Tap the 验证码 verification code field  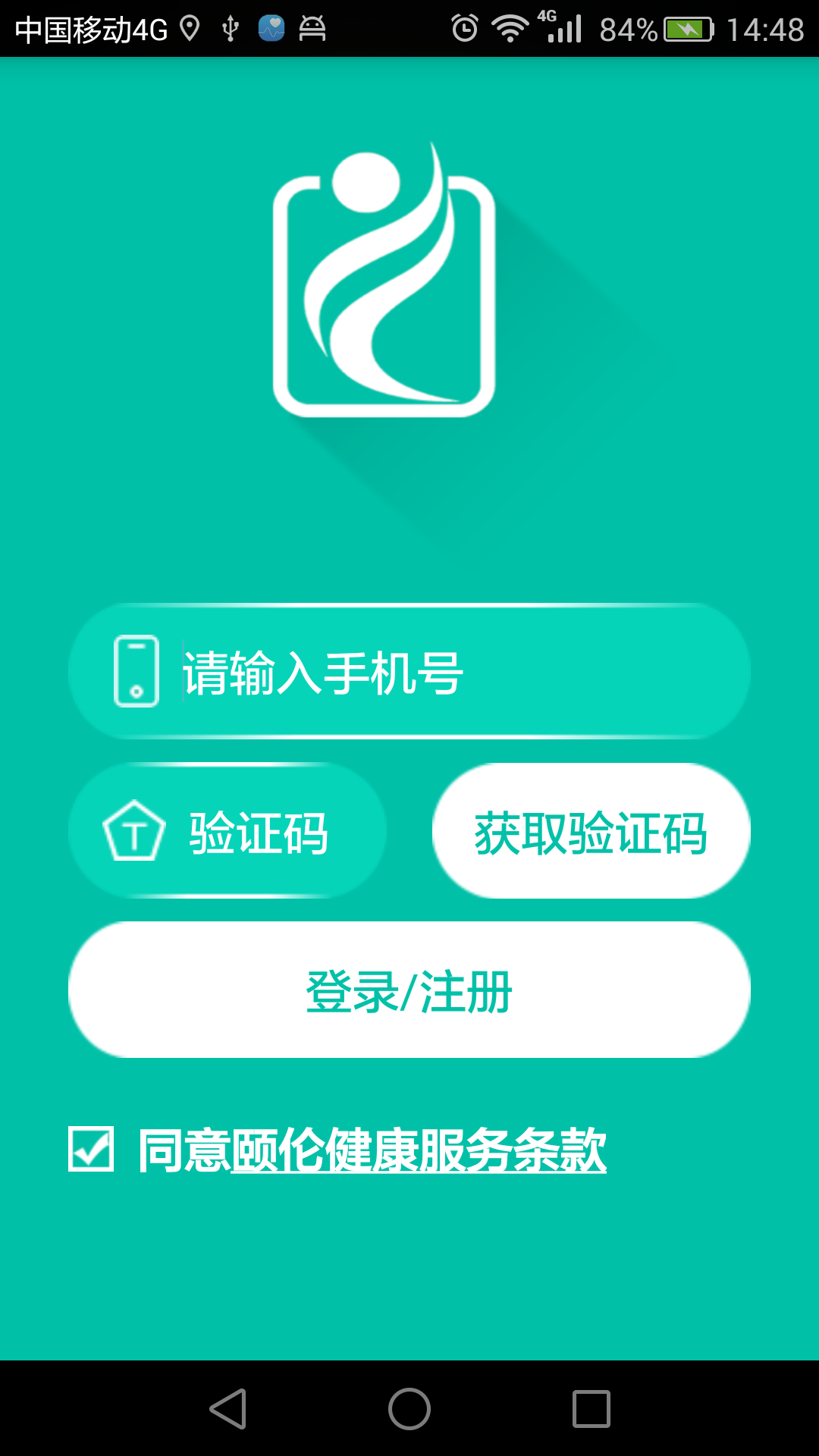[258, 833]
